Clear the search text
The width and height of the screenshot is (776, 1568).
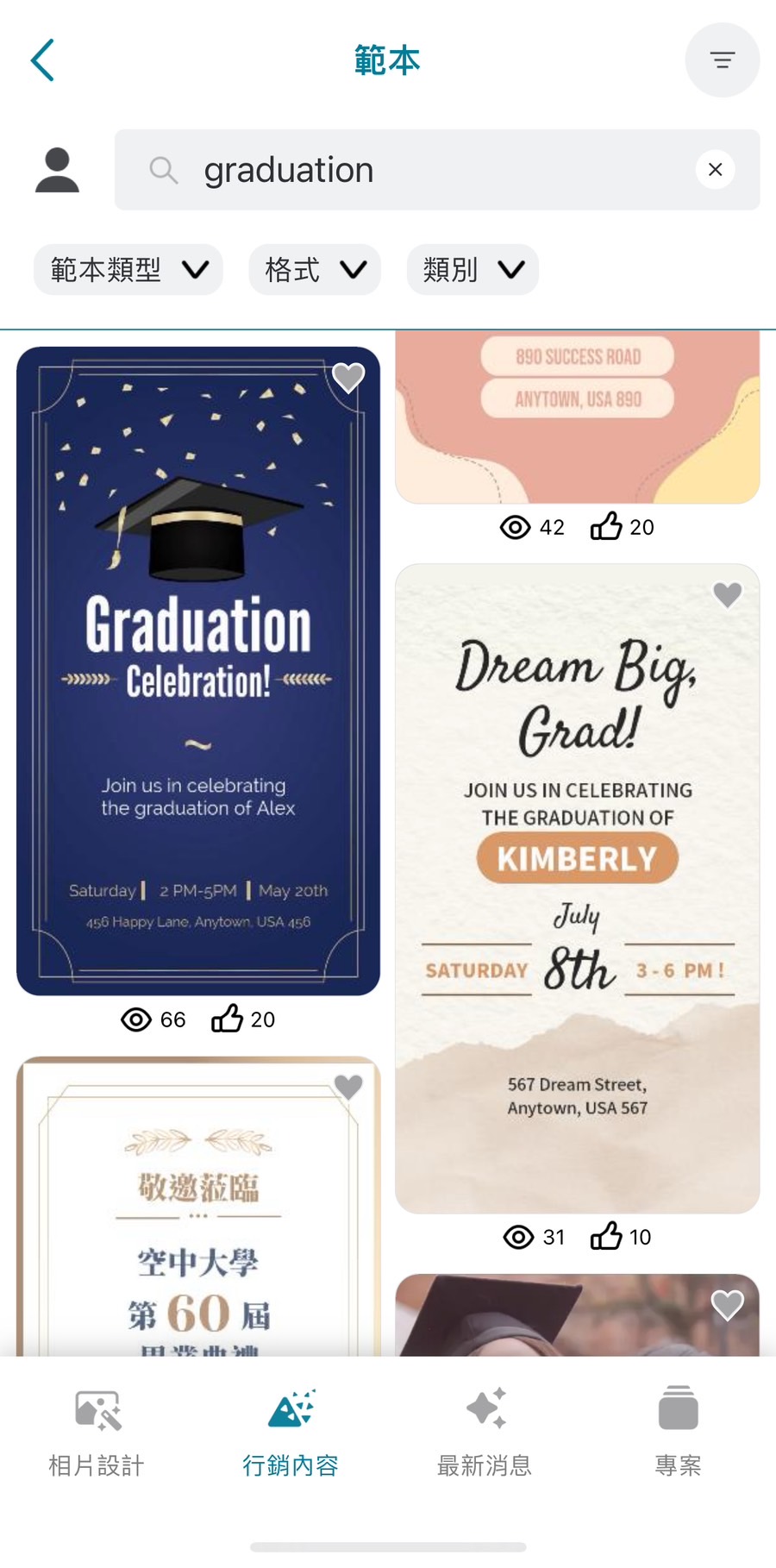pyautogui.click(x=715, y=170)
